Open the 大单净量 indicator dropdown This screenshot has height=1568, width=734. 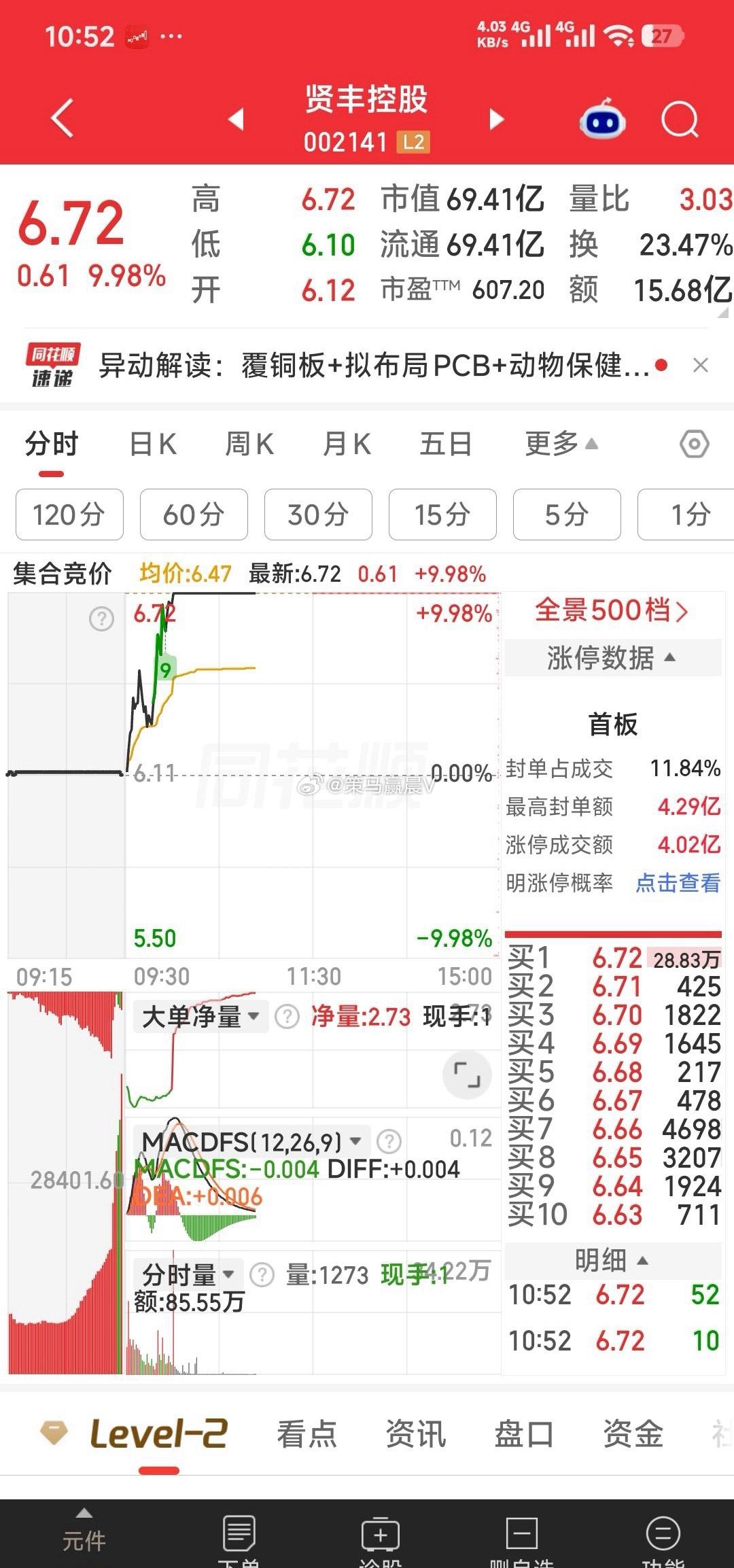[x=200, y=1017]
